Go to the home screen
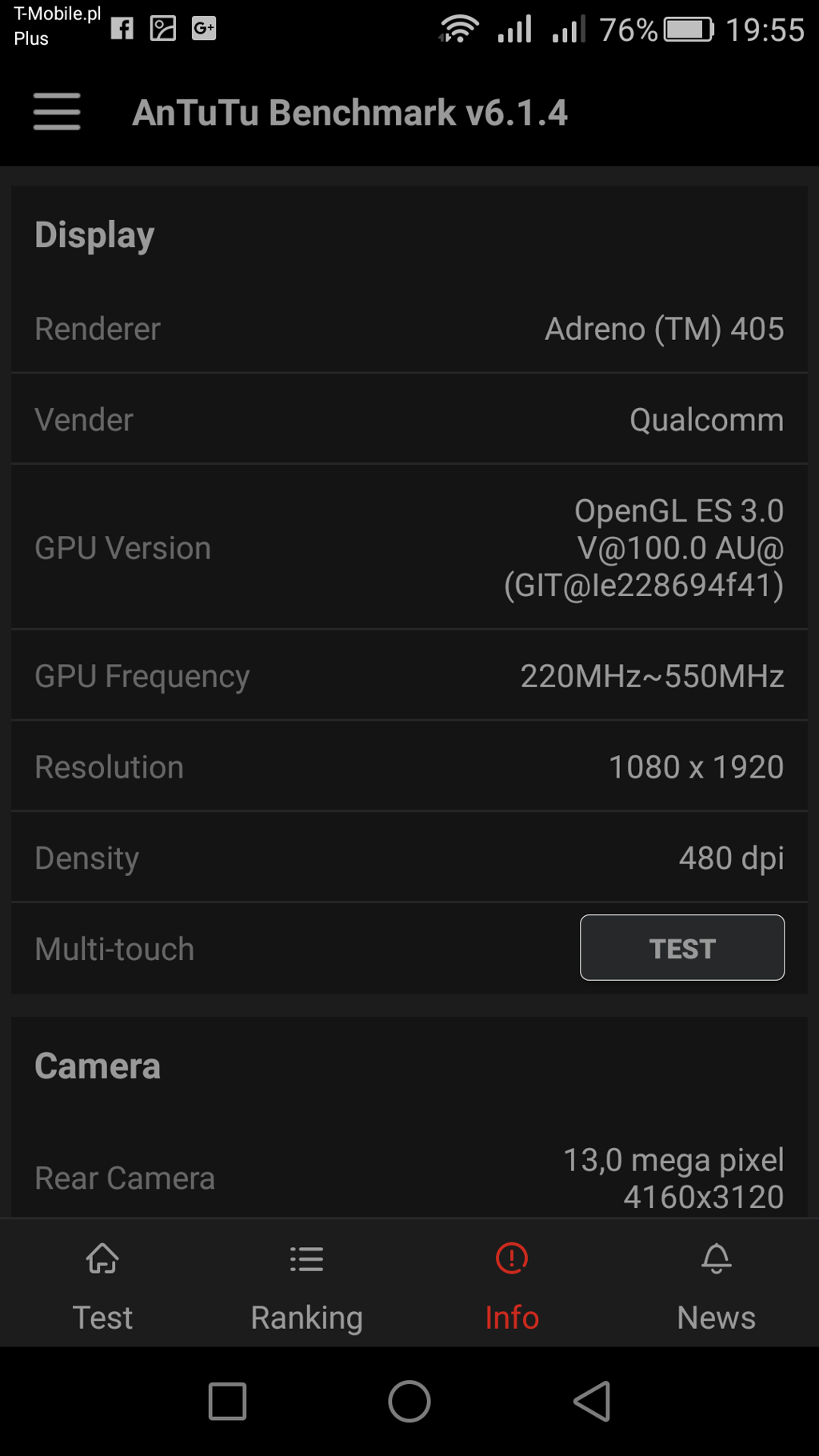The height and width of the screenshot is (1456, 819). pyautogui.click(x=409, y=1401)
